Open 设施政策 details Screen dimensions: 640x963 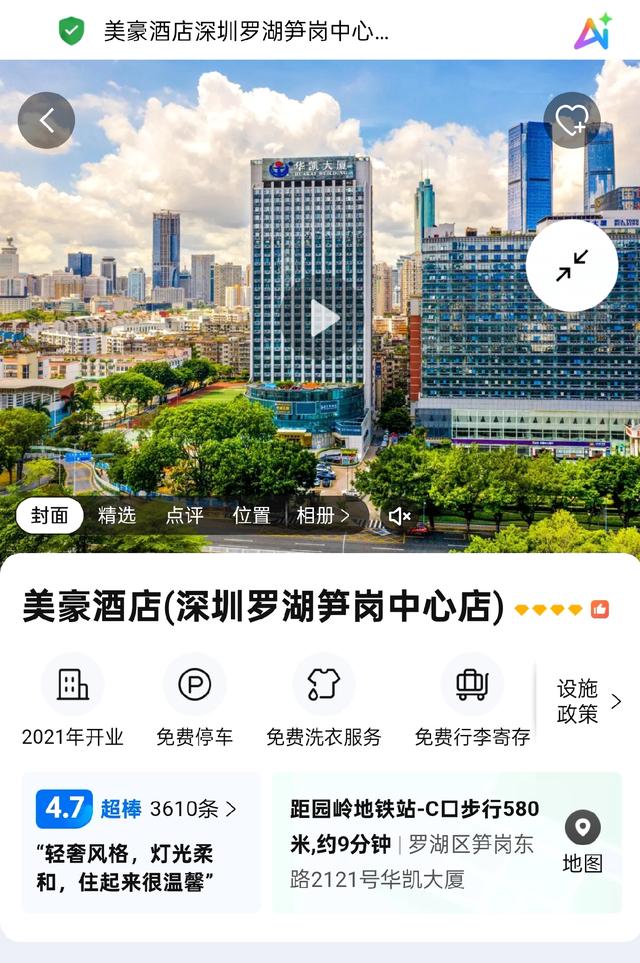pos(588,701)
